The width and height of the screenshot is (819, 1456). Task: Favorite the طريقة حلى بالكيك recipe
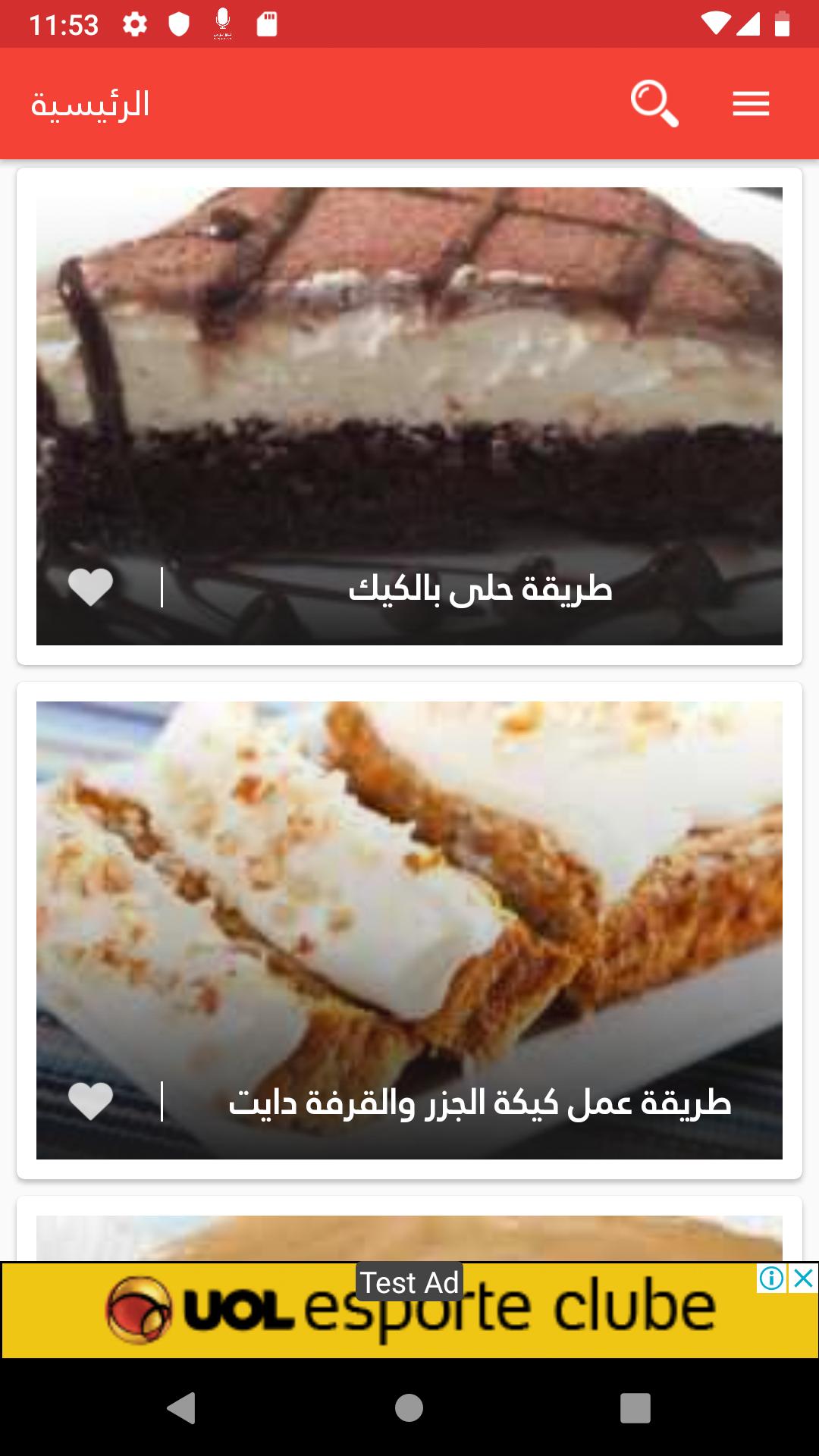click(x=91, y=587)
